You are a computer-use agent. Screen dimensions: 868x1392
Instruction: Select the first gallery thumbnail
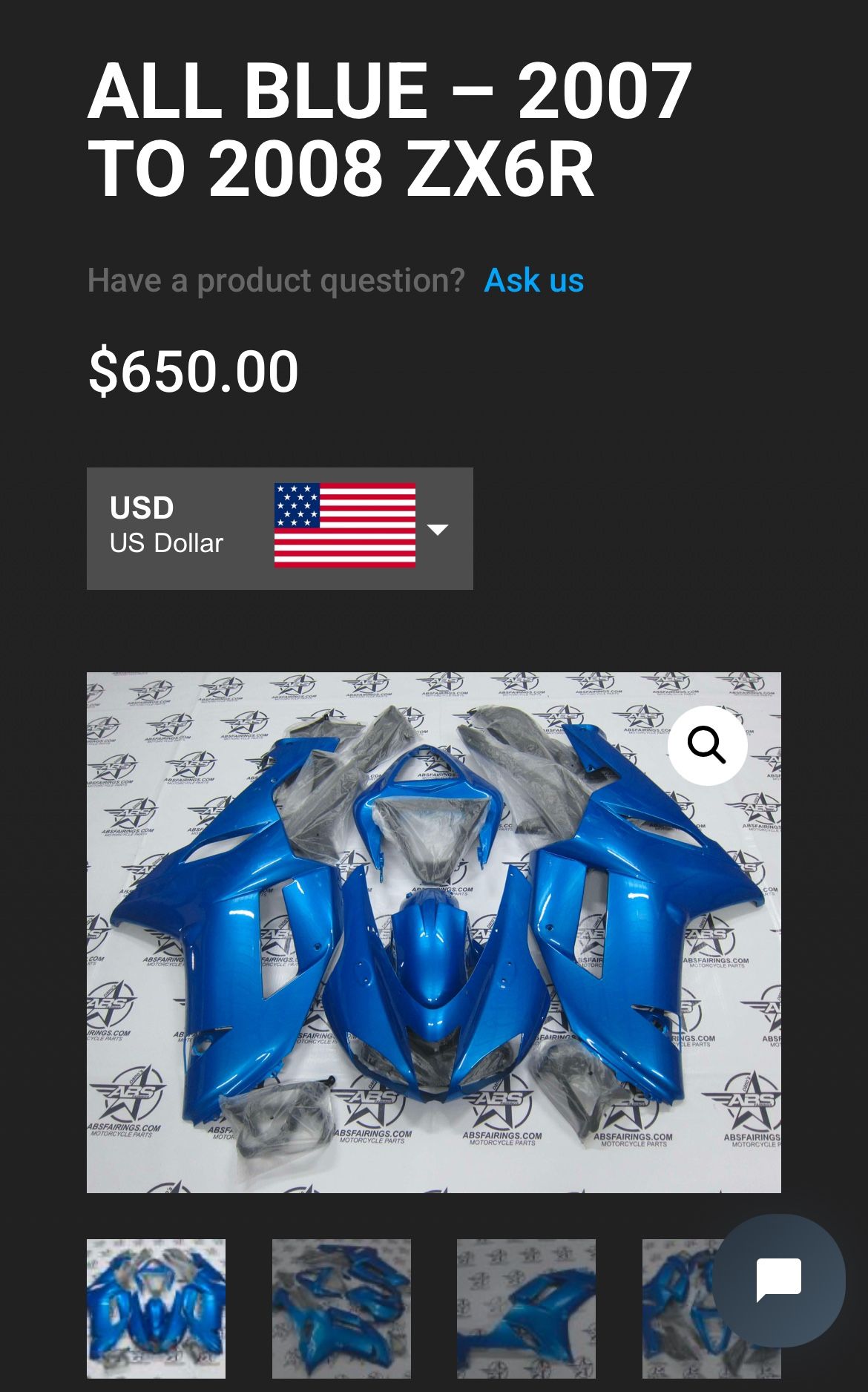point(156,1308)
